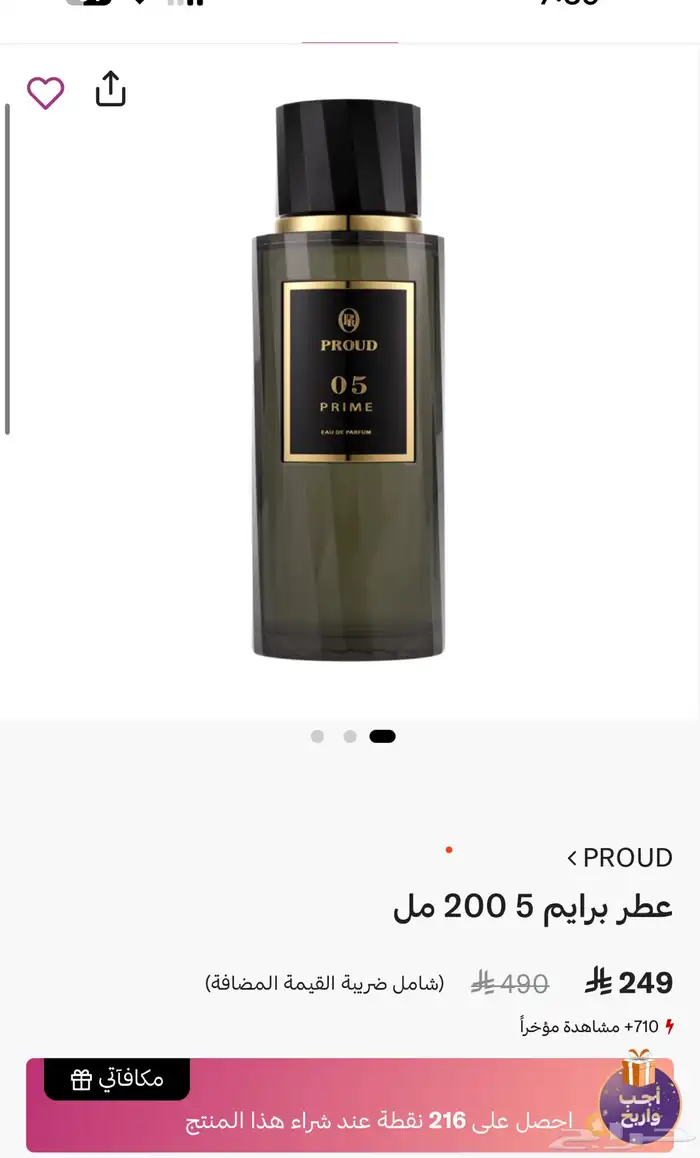This screenshot has height=1158, width=700.
Task: Jump to the first product image dot
Action: (317, 737)
